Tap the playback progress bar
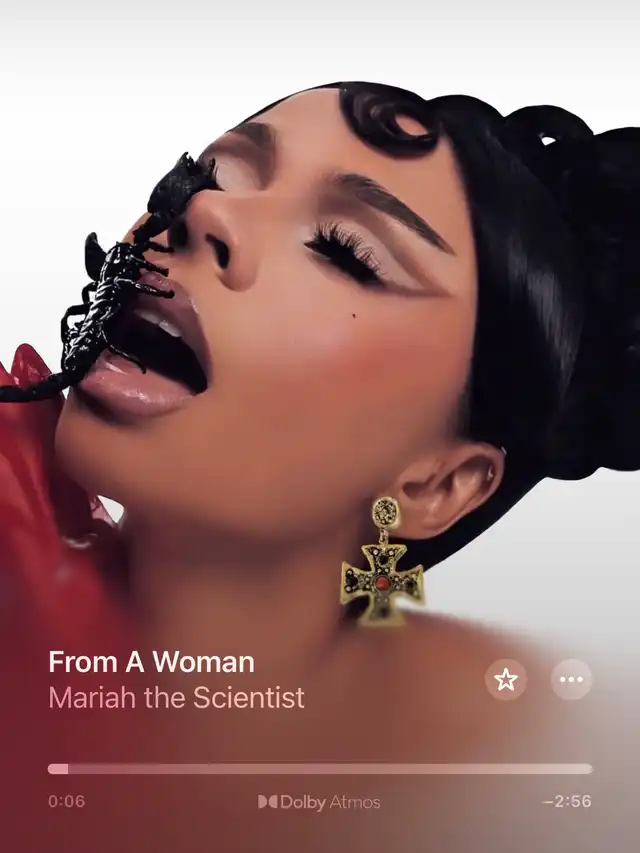Screen dimensions: 640x853 click(320, 769)
